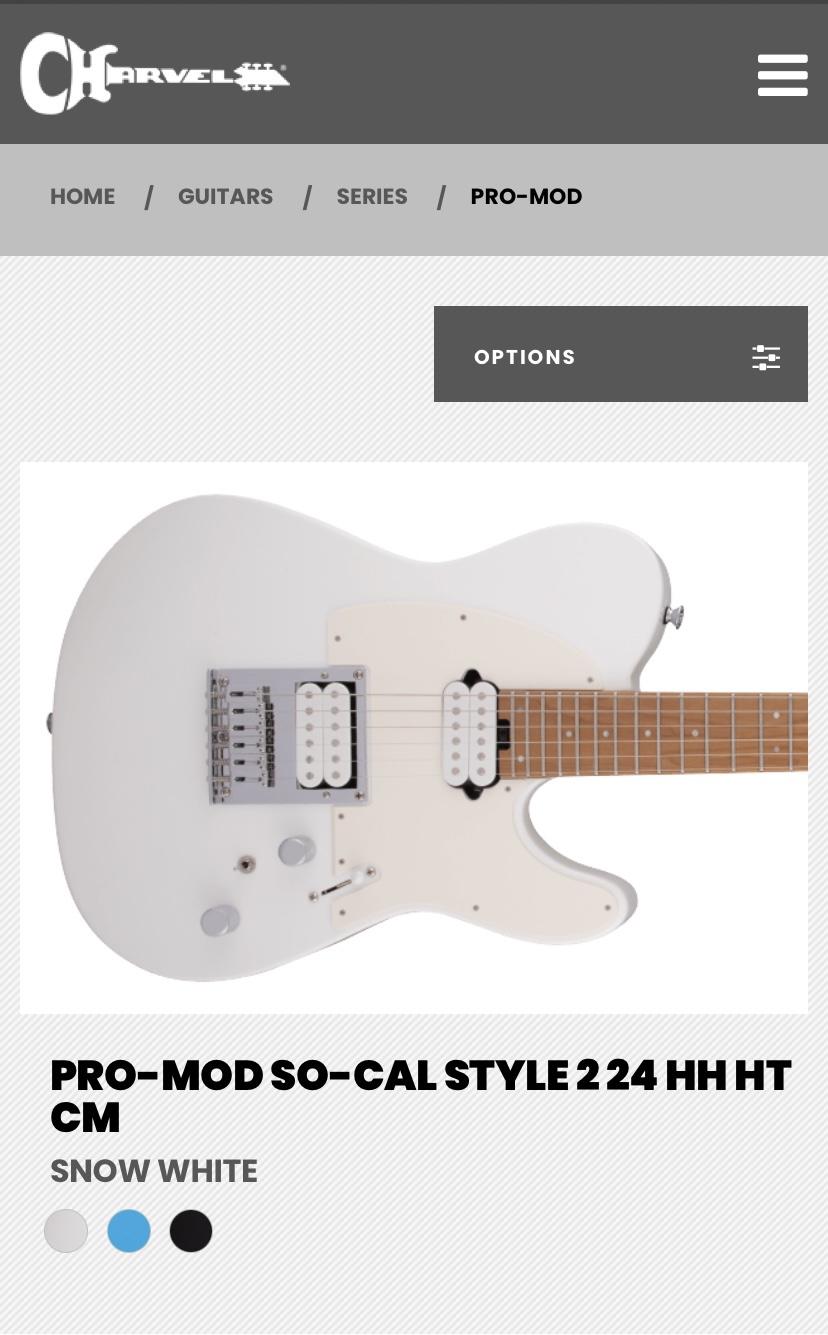View the Snow White guitar image
The height and width of the screenshot is (1335, 828).
click(x=414, y=738)
